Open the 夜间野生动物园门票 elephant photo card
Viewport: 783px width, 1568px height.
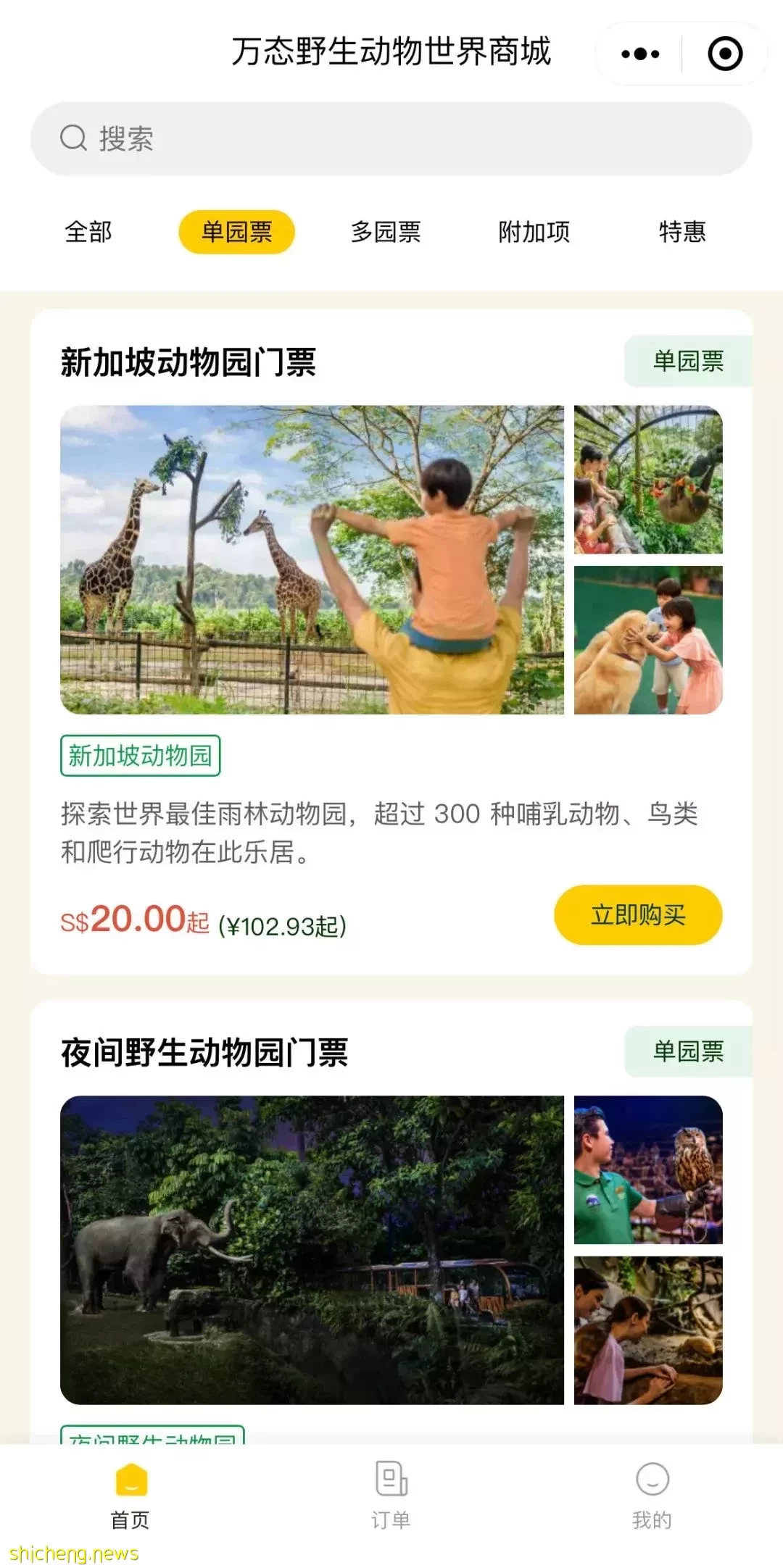(x=312, y=1249)
